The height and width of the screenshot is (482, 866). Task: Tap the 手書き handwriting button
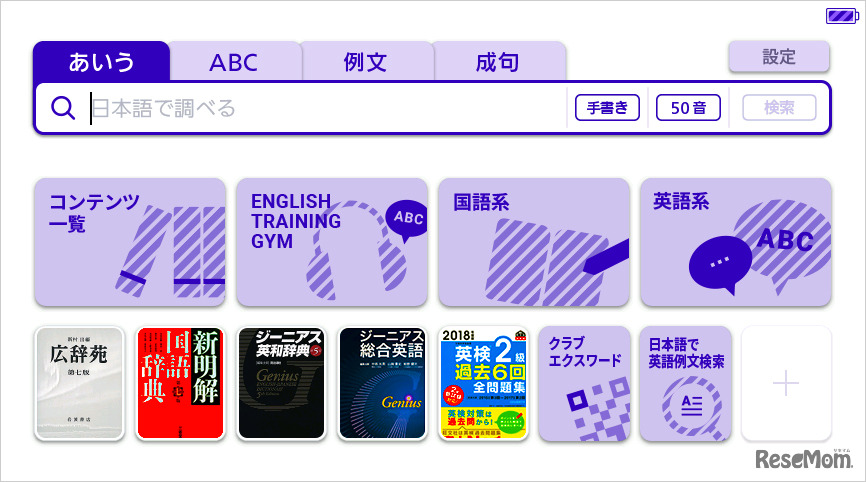pyautogui.click(x=607, y=107)
